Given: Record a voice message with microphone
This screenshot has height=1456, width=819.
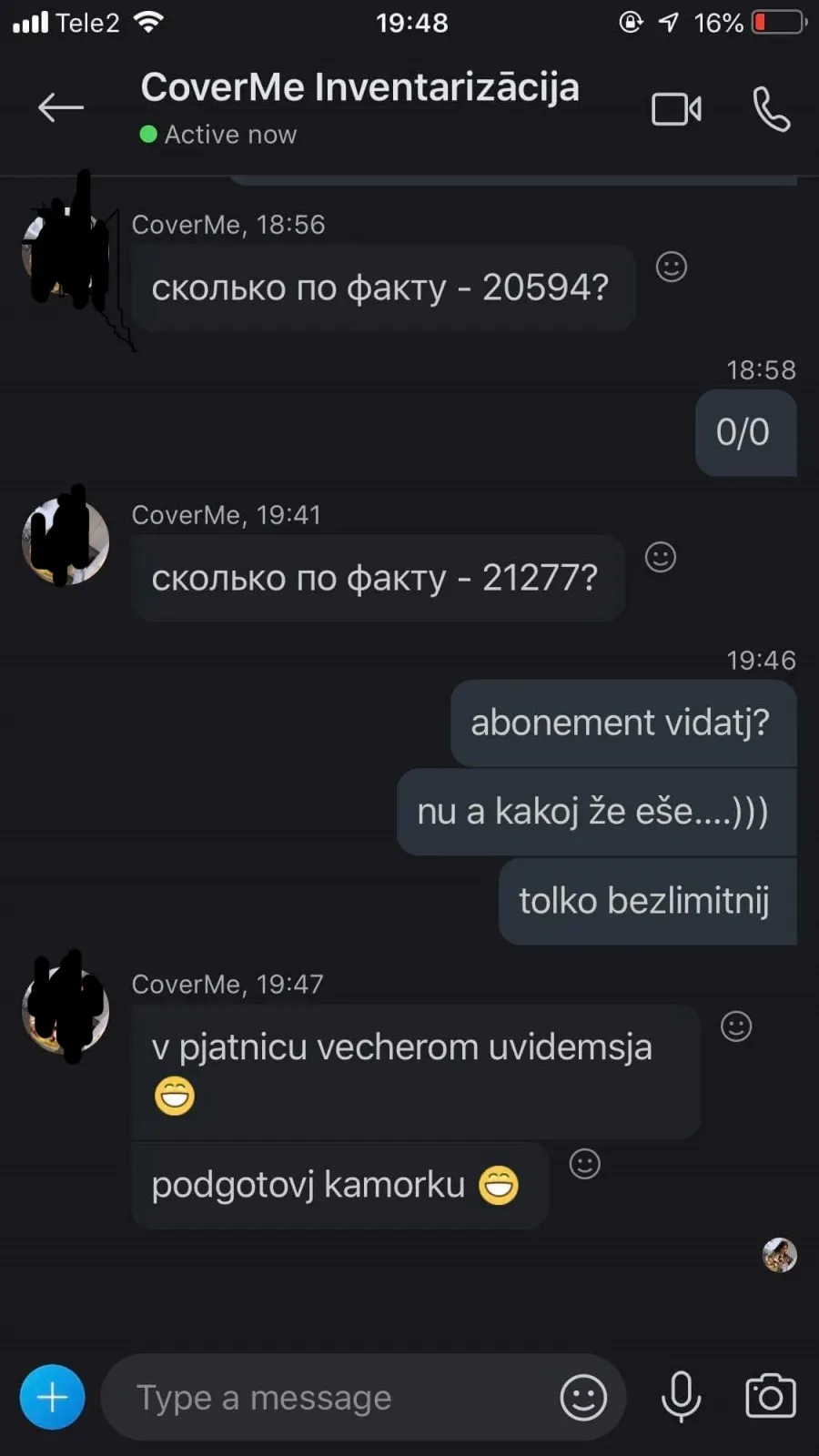Looking at the screenshot, I should point(681,1397).
